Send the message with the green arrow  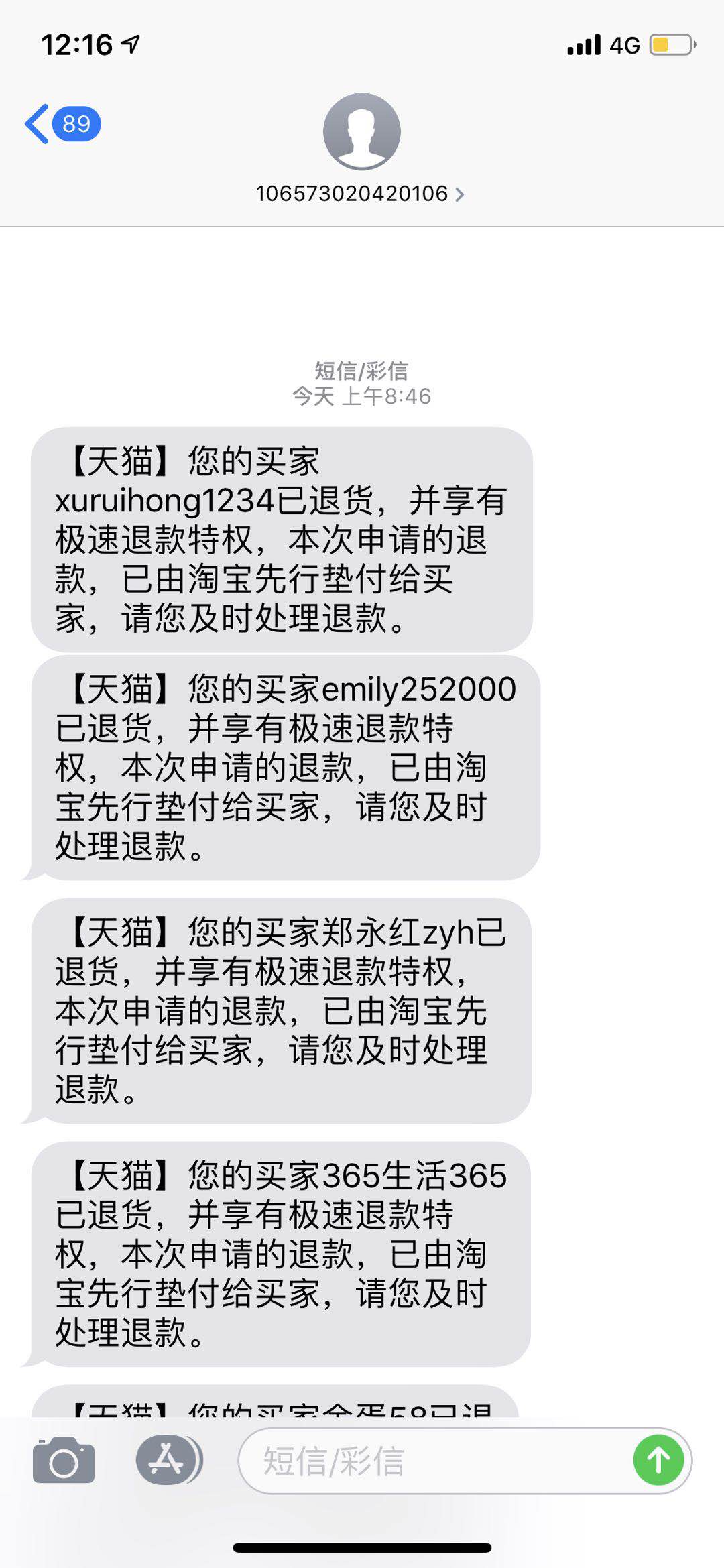click(658, 1460)
